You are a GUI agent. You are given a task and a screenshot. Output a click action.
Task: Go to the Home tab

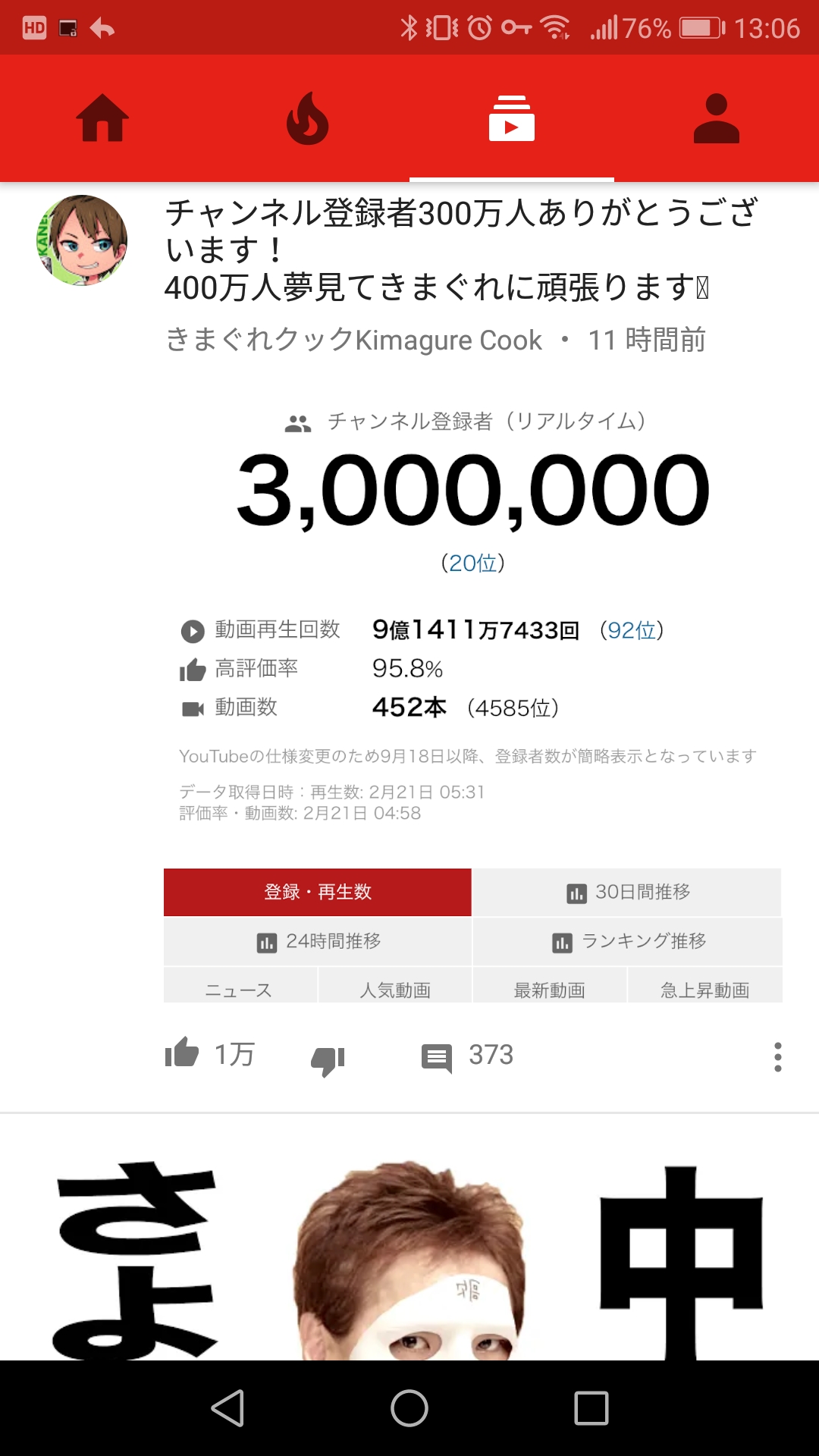102,118
